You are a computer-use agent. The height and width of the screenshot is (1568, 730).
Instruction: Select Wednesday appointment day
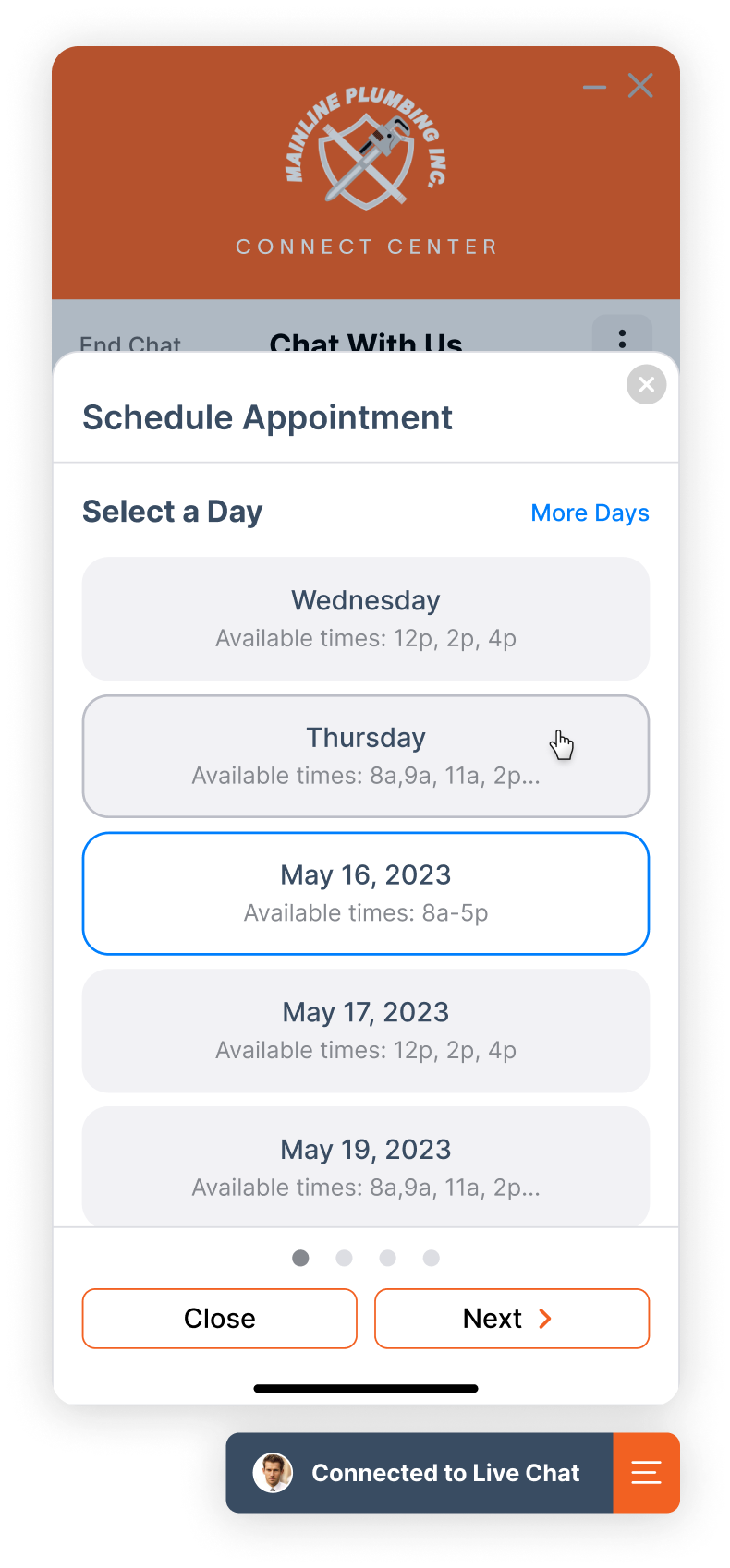366,619
